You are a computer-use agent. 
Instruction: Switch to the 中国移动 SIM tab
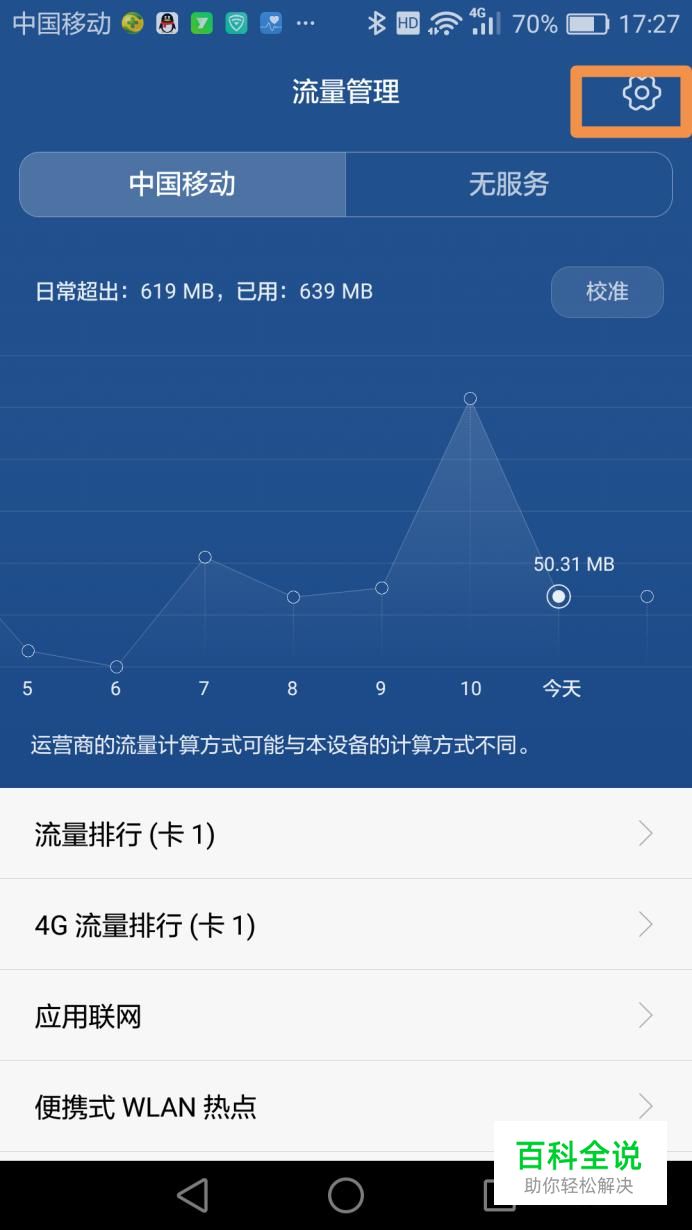[182, 184]
